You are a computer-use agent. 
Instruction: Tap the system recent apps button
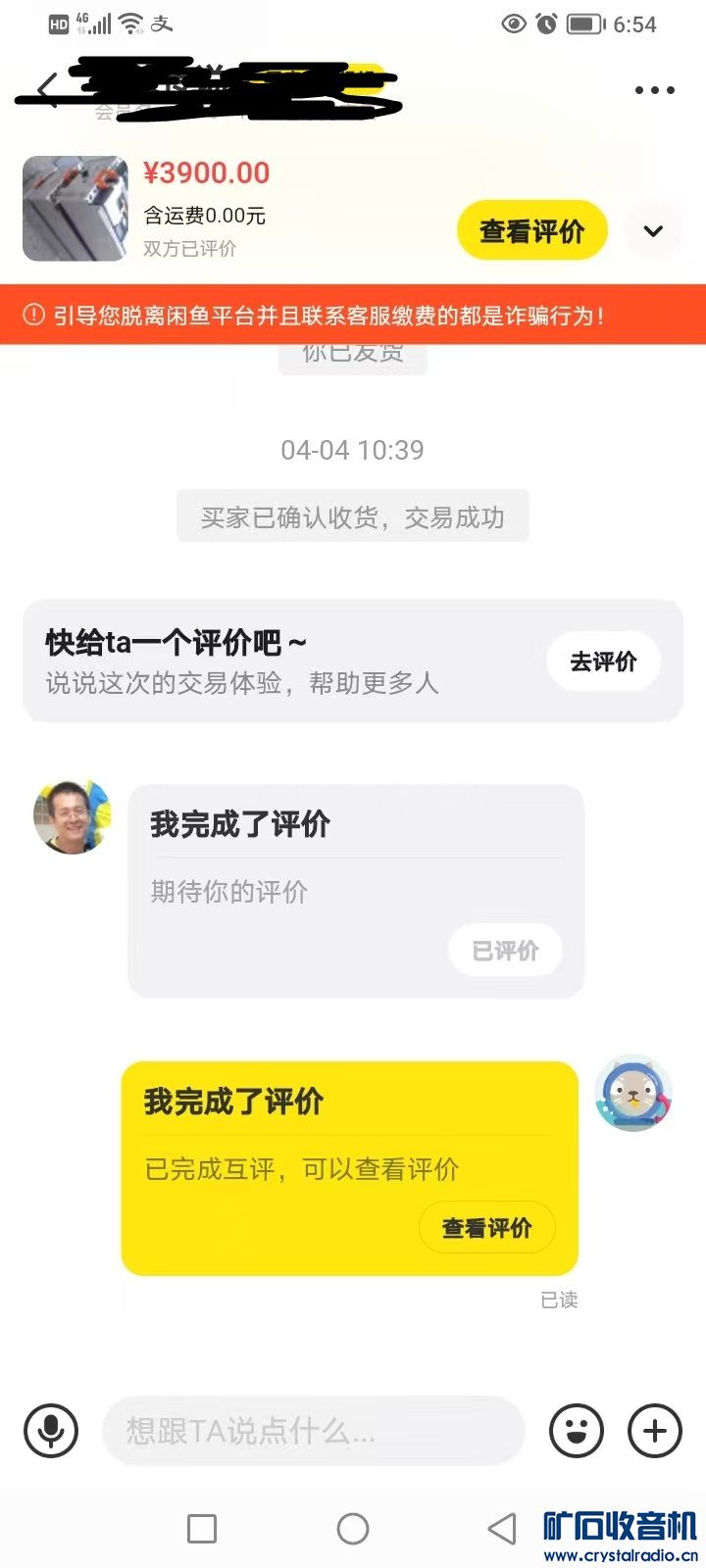pyautogui.click(x=202, y=1528)
